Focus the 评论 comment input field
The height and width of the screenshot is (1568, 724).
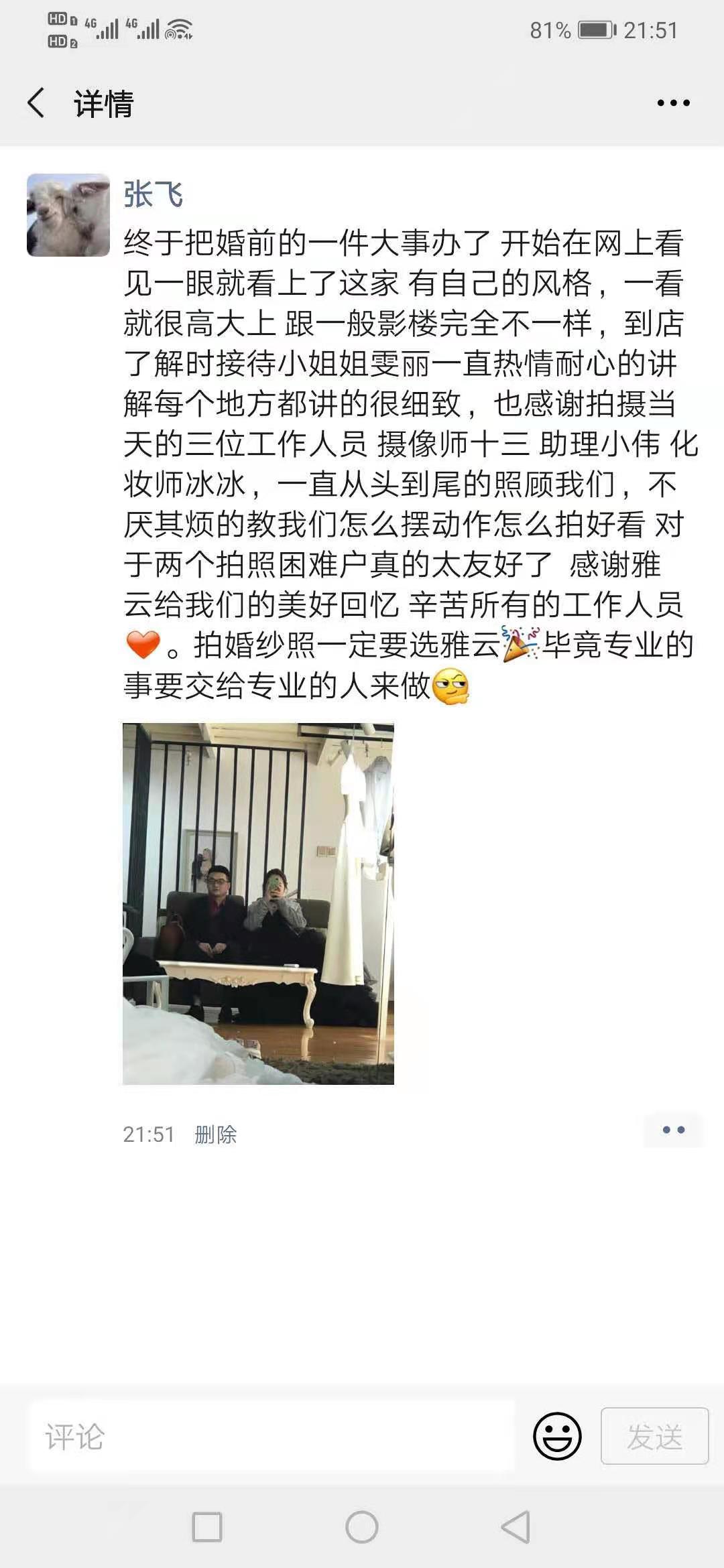coord(271,1436)
